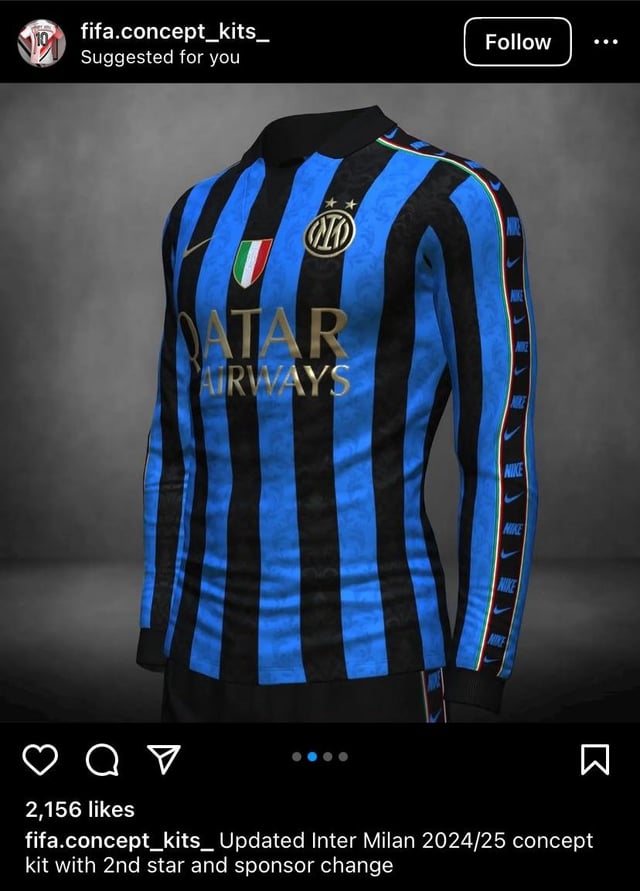Like the Inter Milan concept kit post
Image resolution: width=640 pixels, height=891 pixels.
pos(39,762)
